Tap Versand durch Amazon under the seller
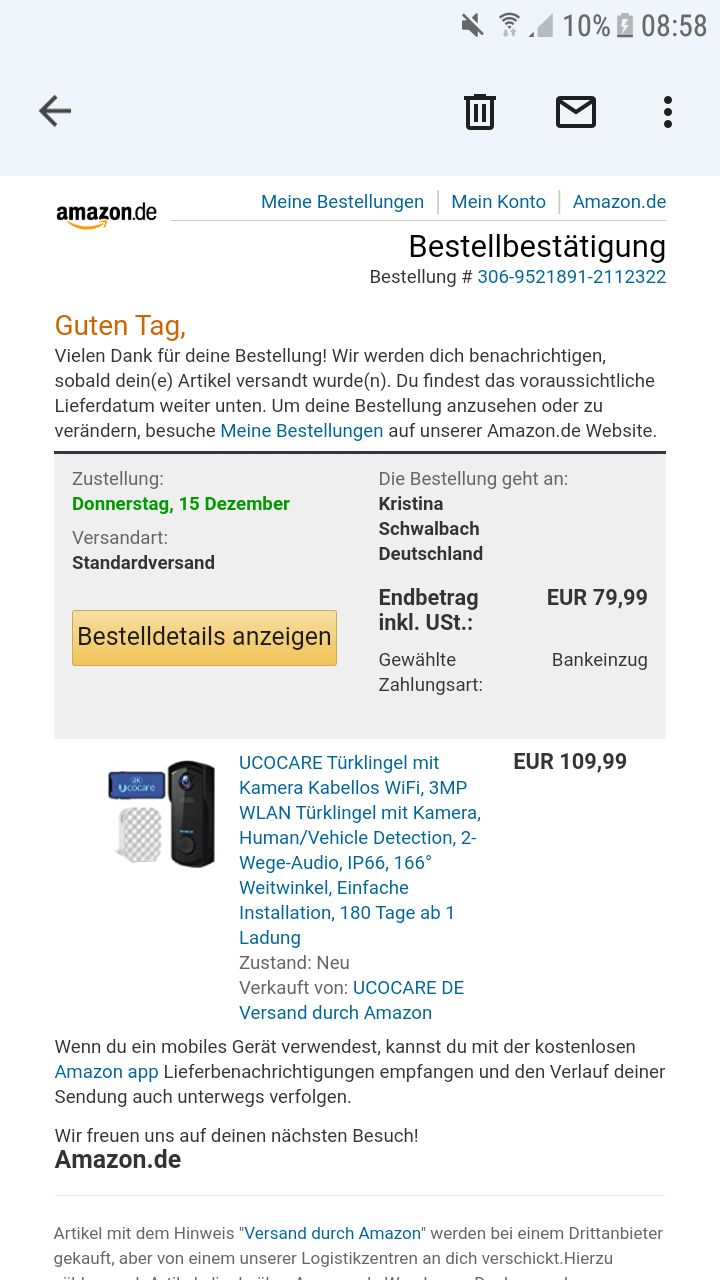720x1280 pixels. 335,1013
